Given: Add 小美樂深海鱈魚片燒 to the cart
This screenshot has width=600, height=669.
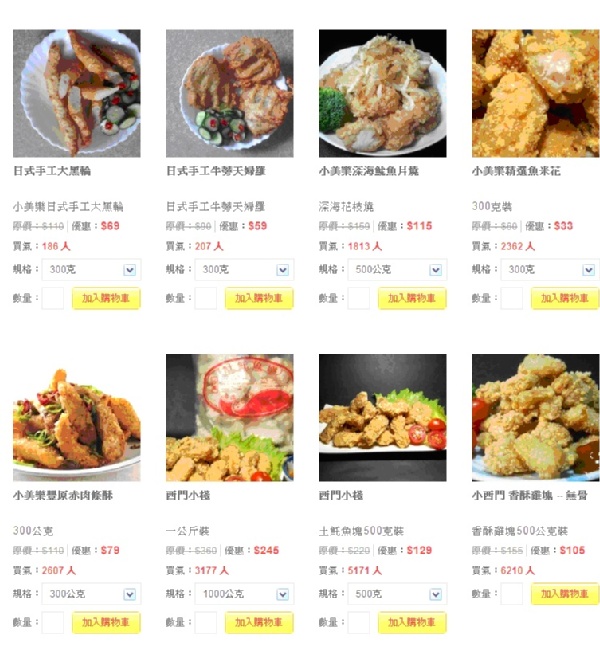Looking at the screenshot, I should pos(412,298).
